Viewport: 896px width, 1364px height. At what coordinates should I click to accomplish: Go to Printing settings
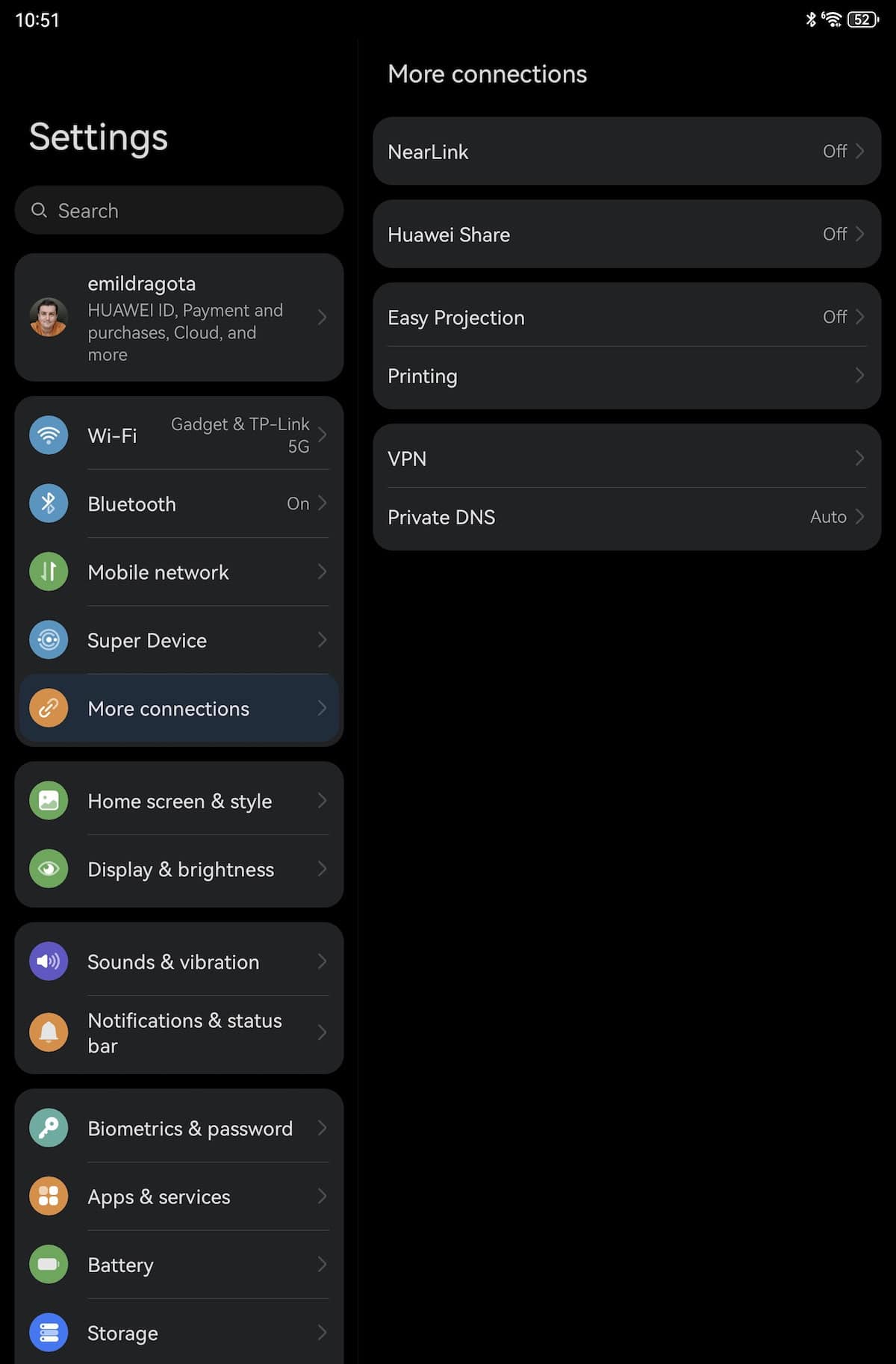pyautogui.click(x=626, y=376)
